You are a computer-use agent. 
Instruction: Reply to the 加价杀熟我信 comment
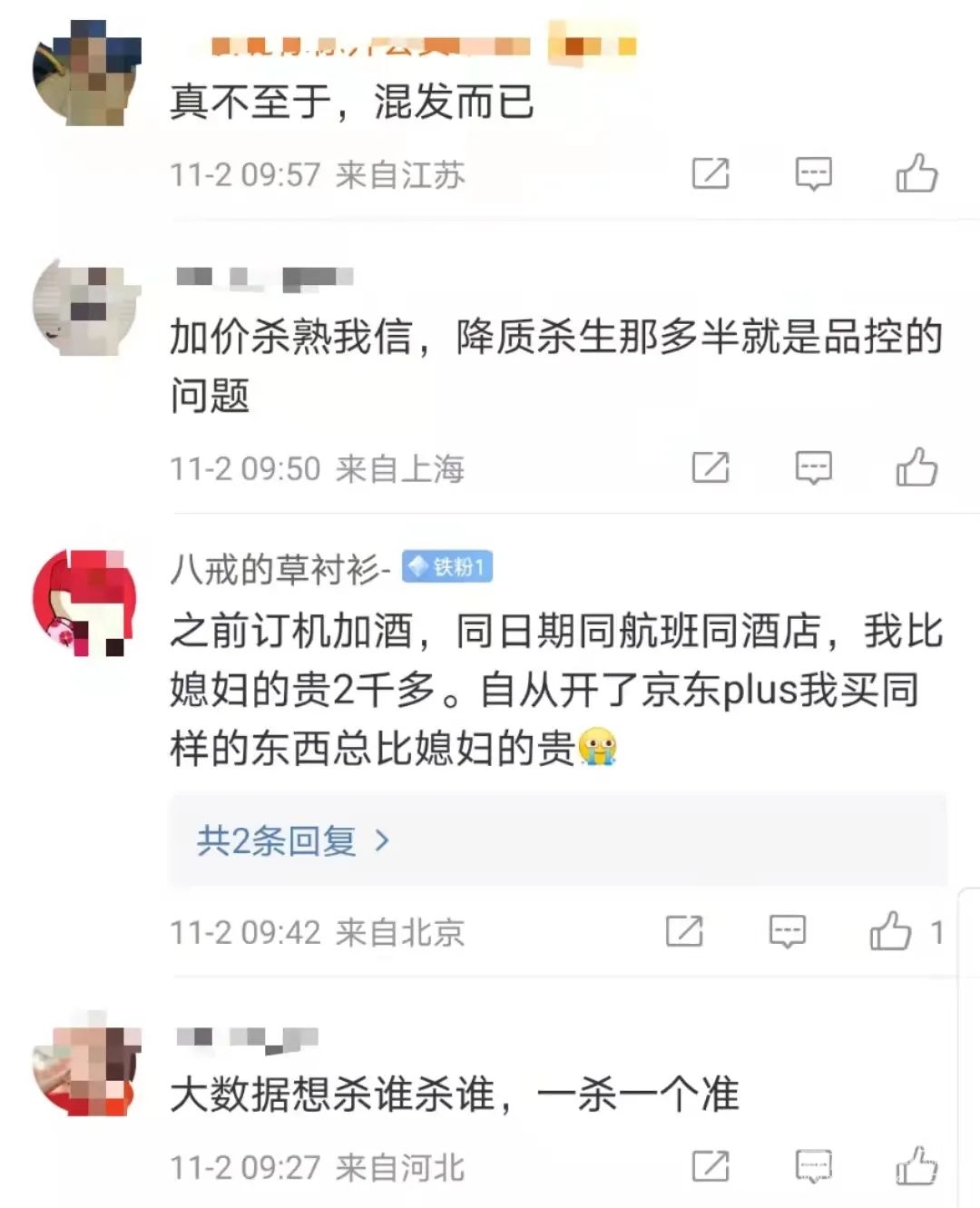tap(813, 467)
